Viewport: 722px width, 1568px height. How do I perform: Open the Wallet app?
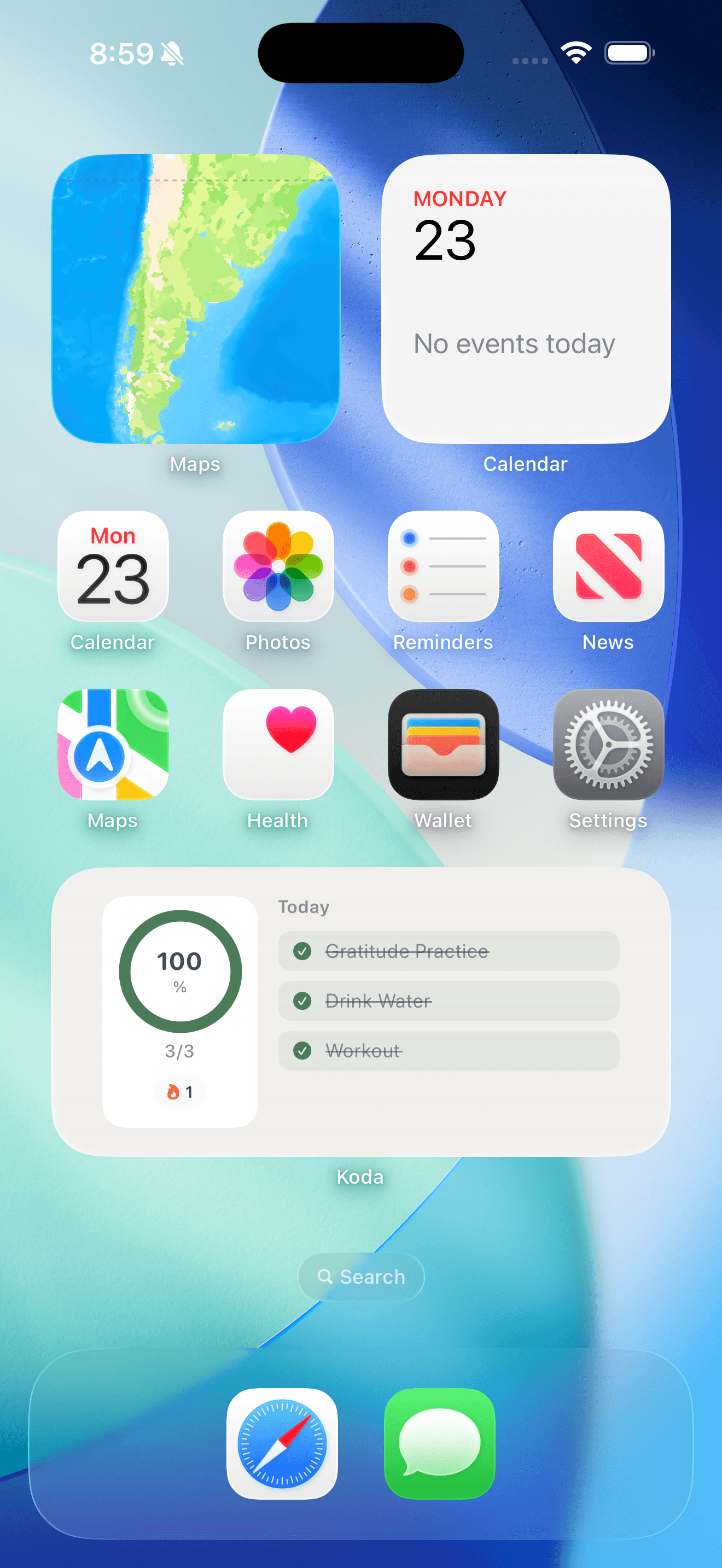[443, 747]
